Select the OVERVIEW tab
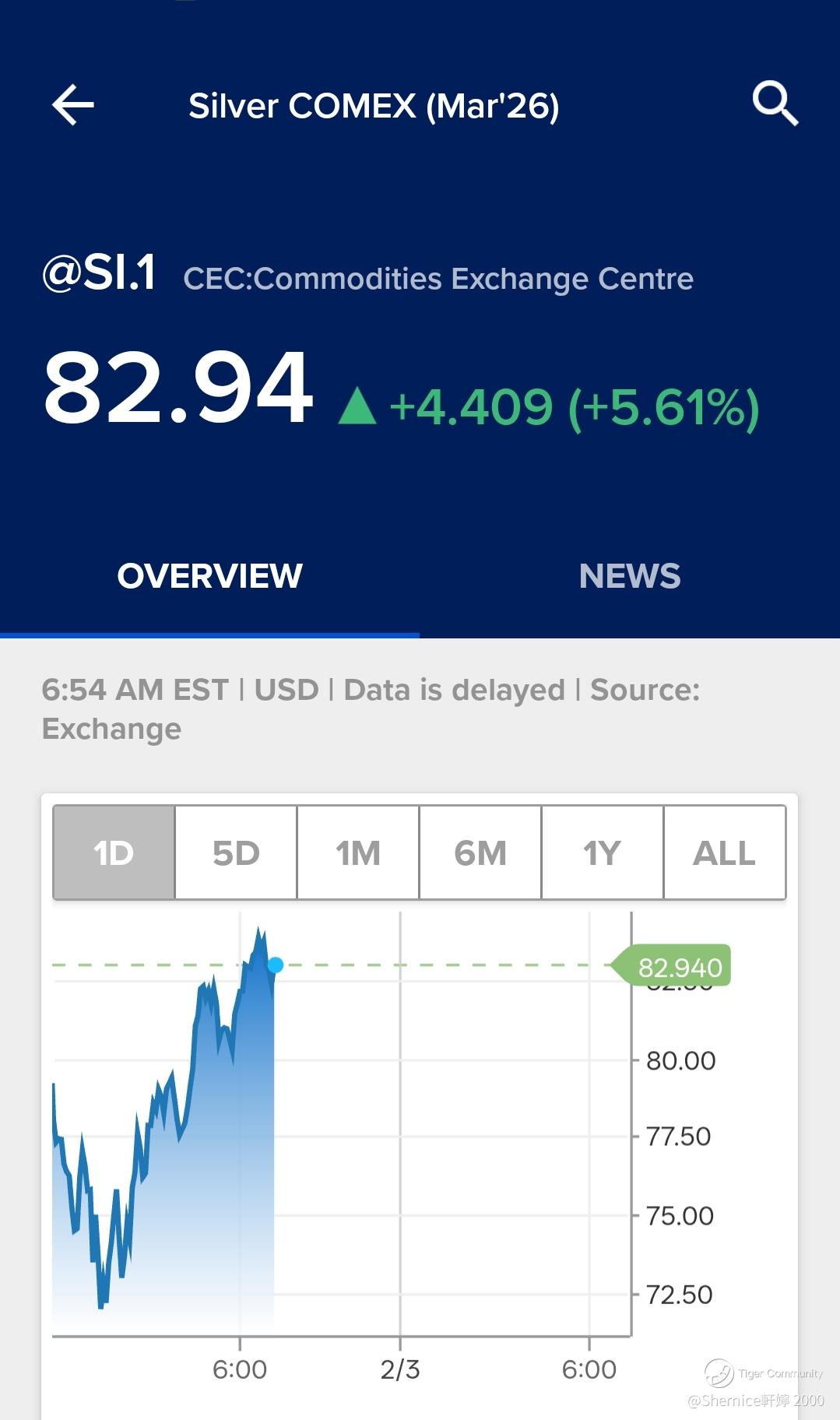840x1420 pixels. [x=209, y=576]
